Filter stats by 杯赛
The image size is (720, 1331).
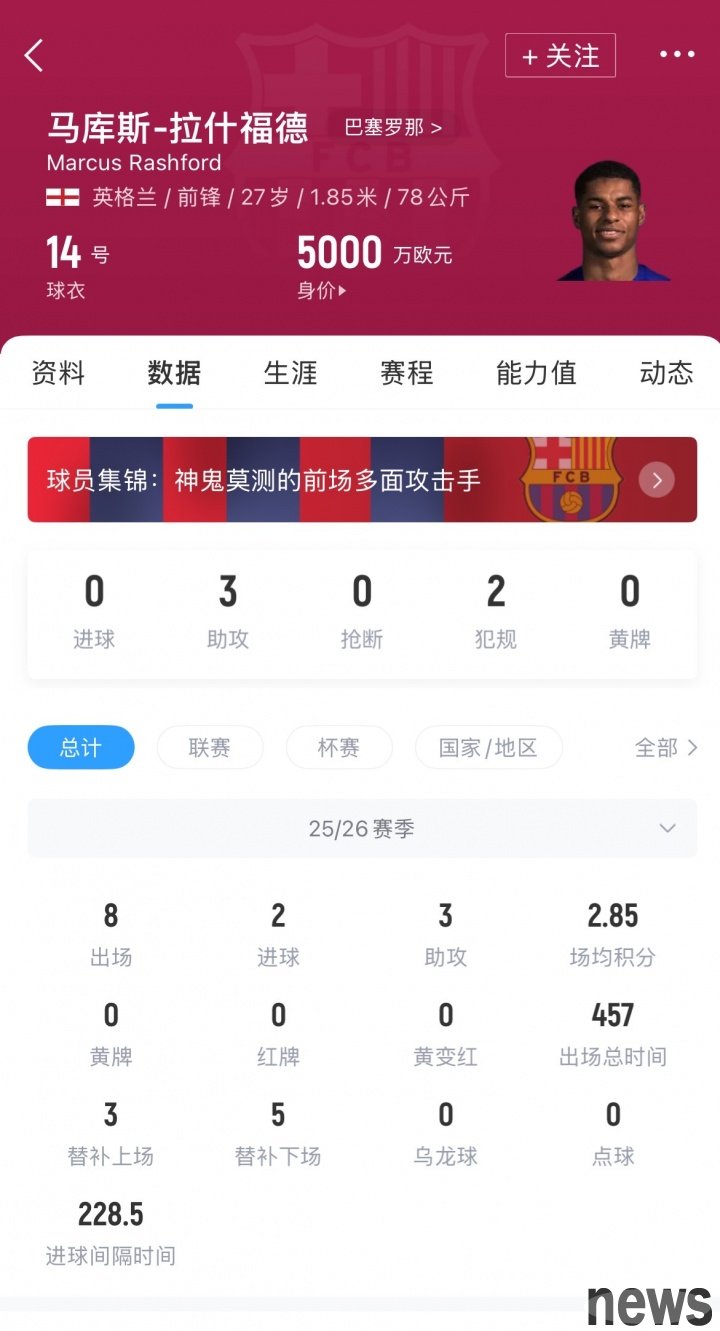(x=339, y=747)
